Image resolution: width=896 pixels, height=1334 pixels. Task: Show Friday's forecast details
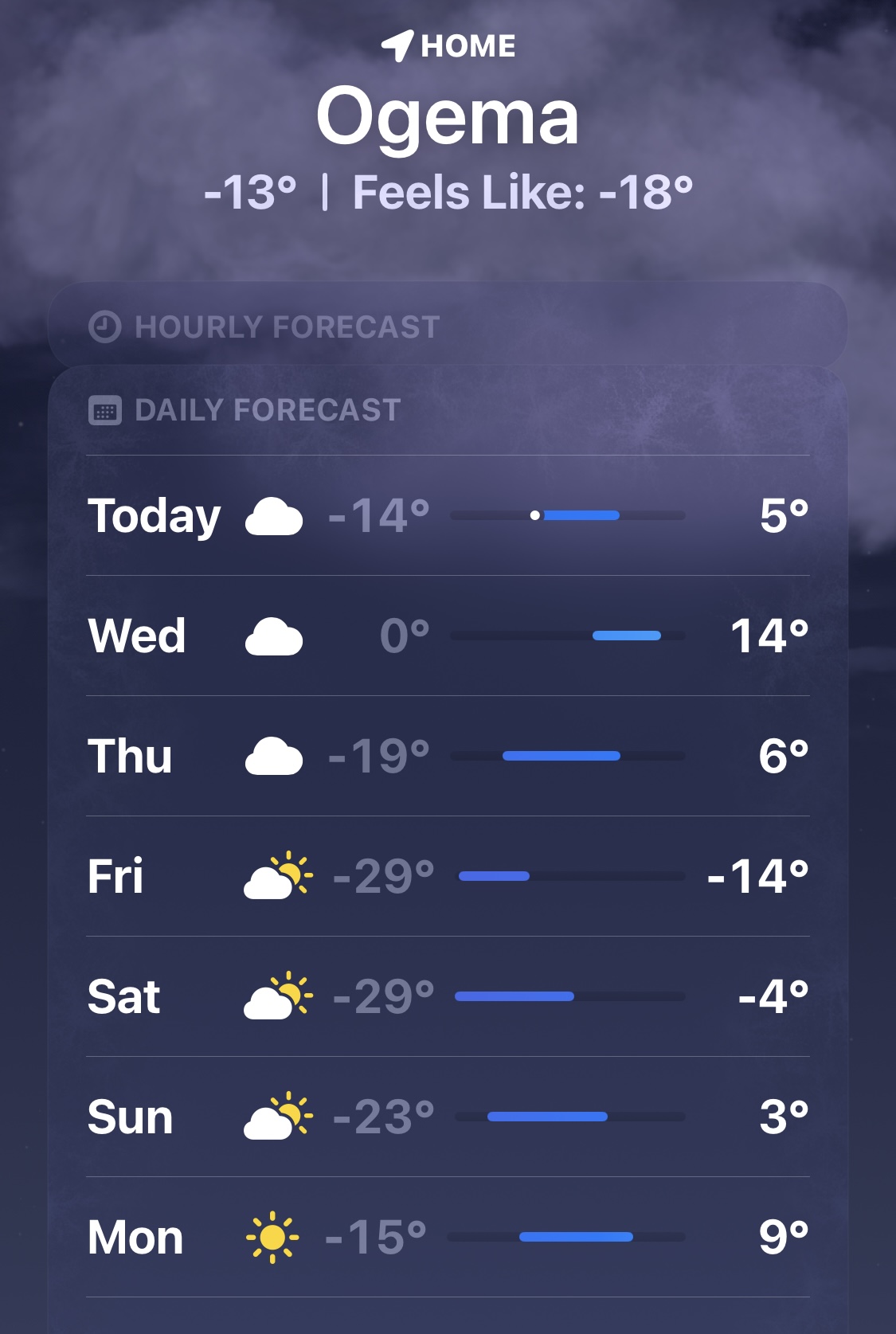point(448,876)
